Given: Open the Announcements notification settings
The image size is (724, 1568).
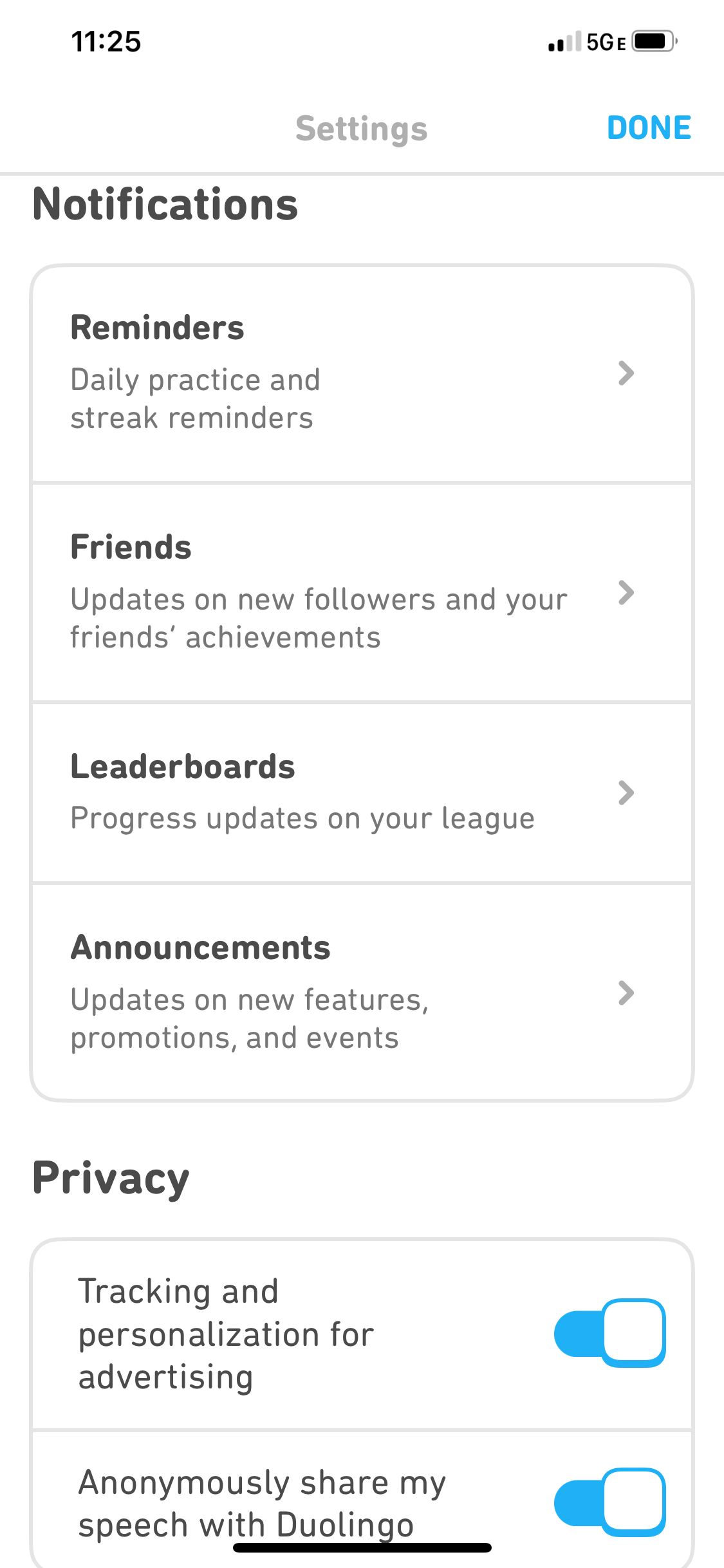Looking at the screenshot, I should 362,991.
